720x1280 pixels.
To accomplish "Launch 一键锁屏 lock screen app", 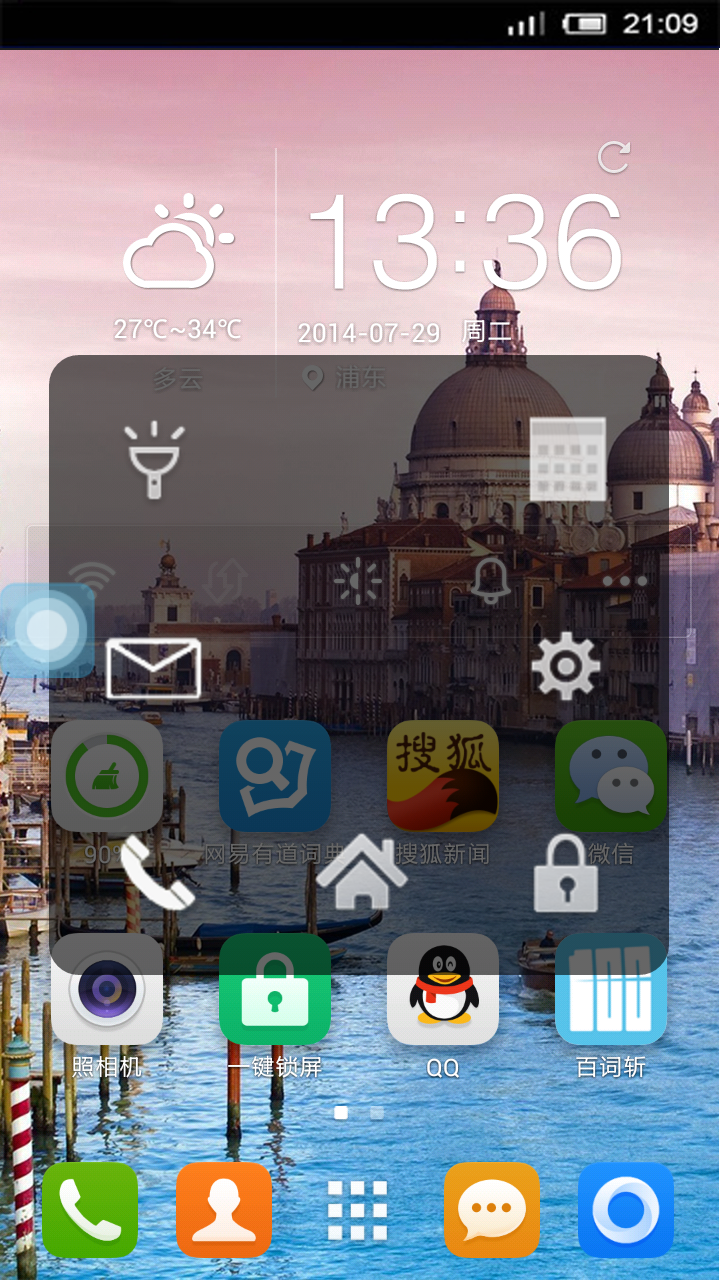I will 275,990.
